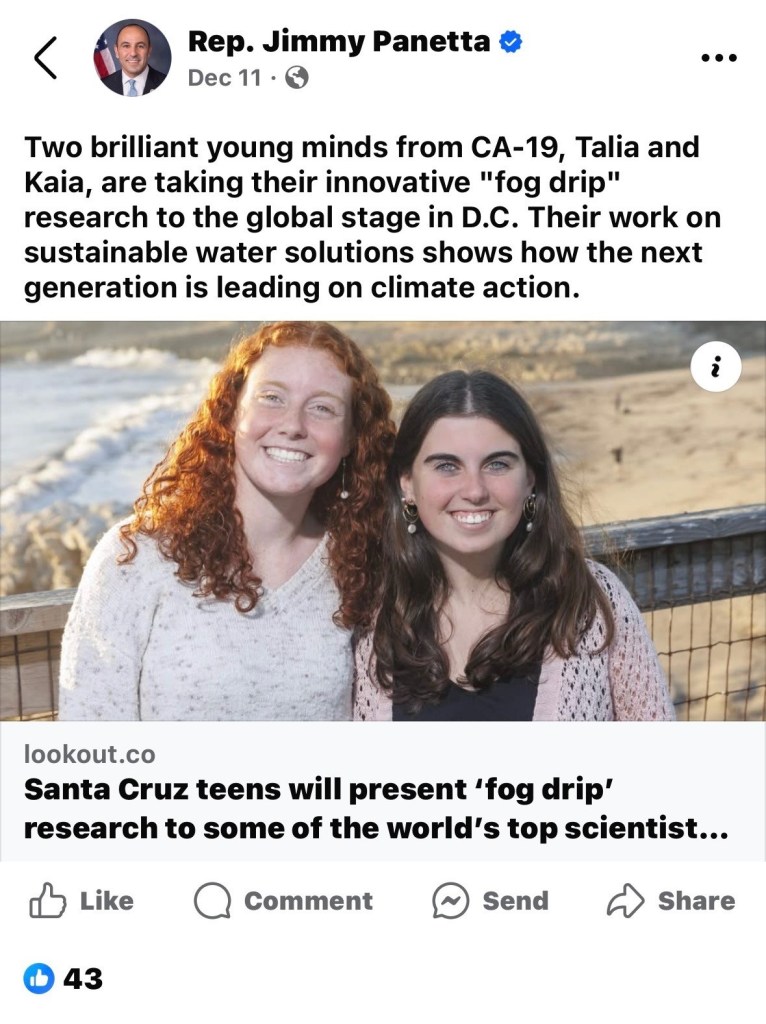Tap the info icon on the photo
Screen dimensions: 766x1024
(x=715, y=369)
